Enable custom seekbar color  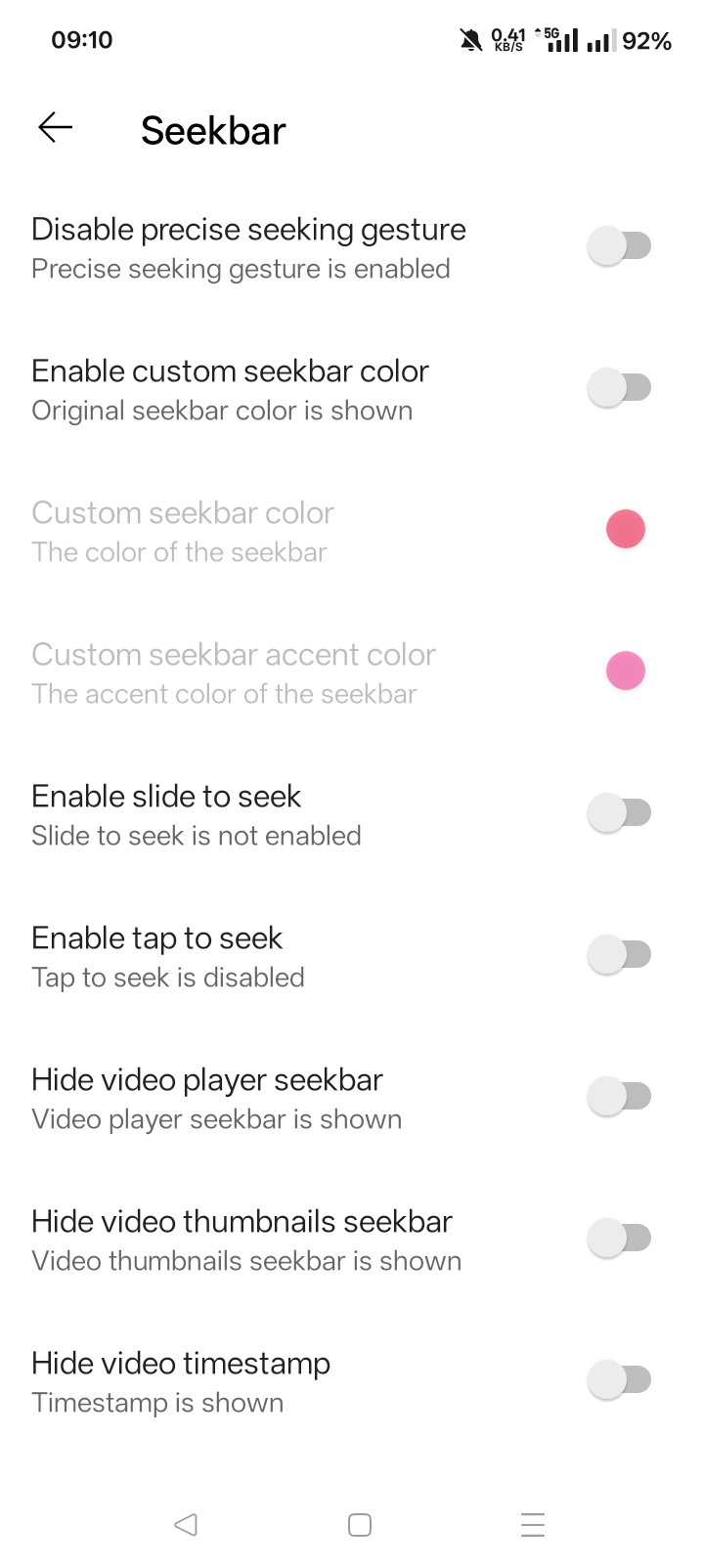[620, 387]
